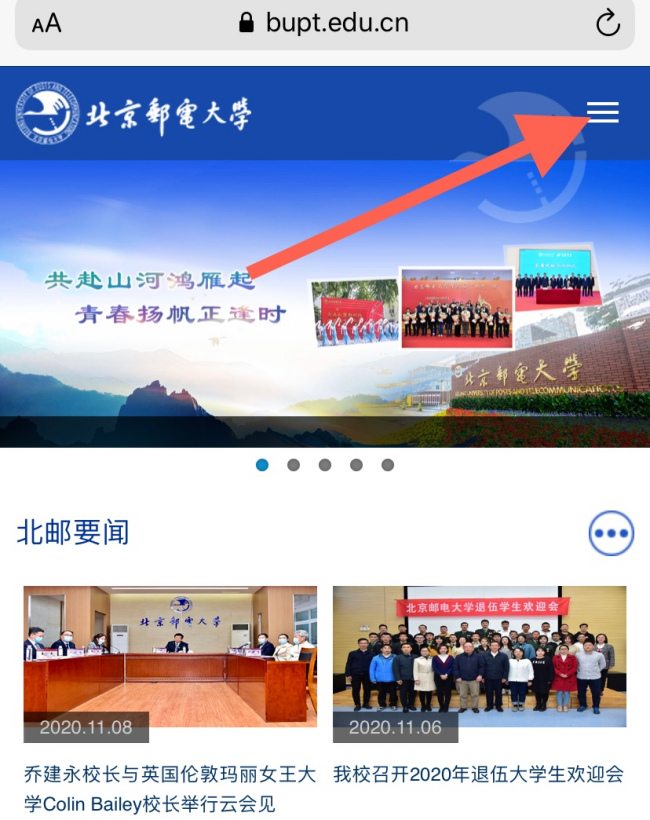Reload the bupt.edu.cn page

(x=607, y=24)
